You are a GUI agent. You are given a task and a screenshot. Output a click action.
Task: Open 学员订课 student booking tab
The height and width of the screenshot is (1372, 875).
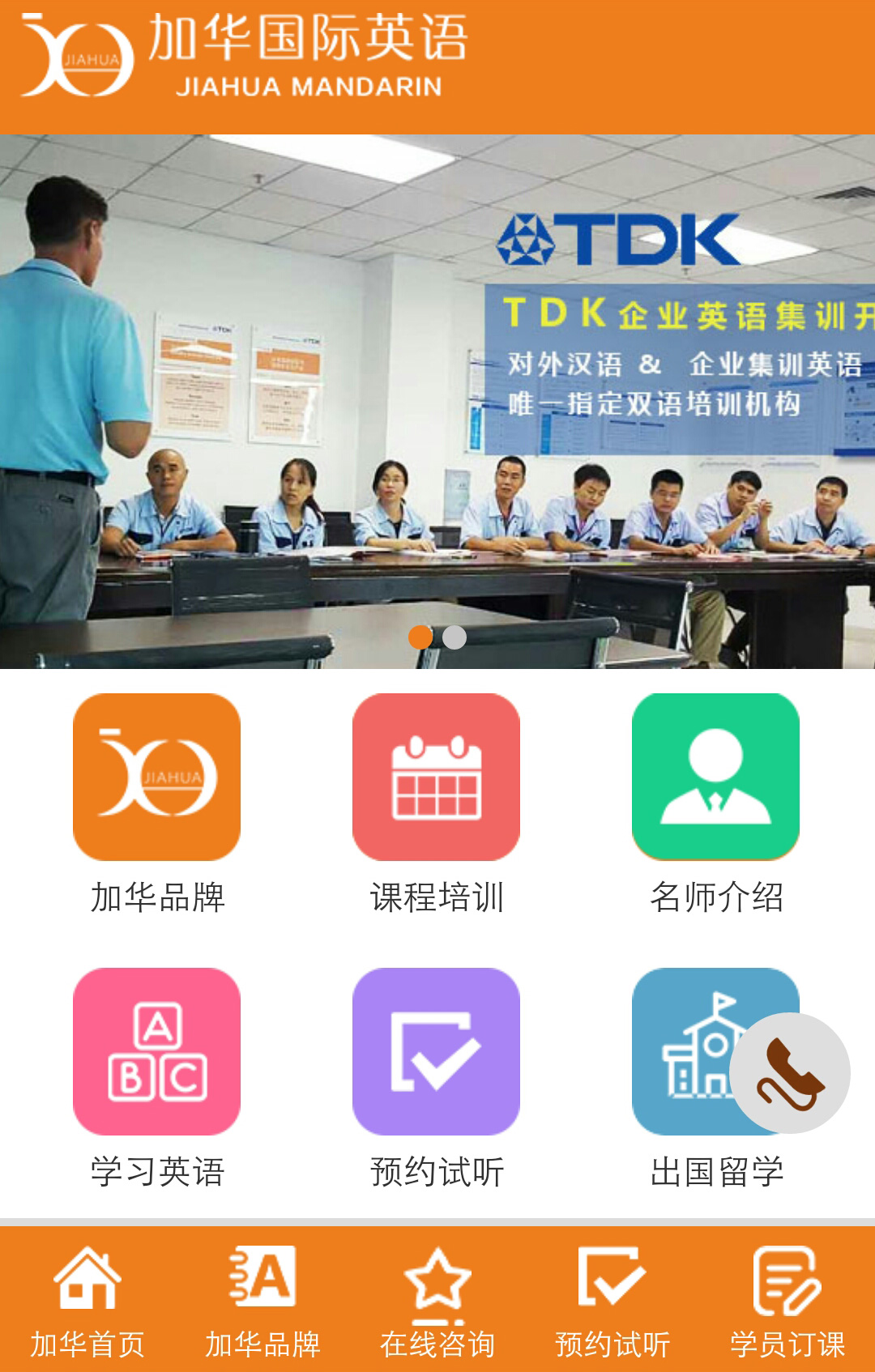[x=787, y=1300]
